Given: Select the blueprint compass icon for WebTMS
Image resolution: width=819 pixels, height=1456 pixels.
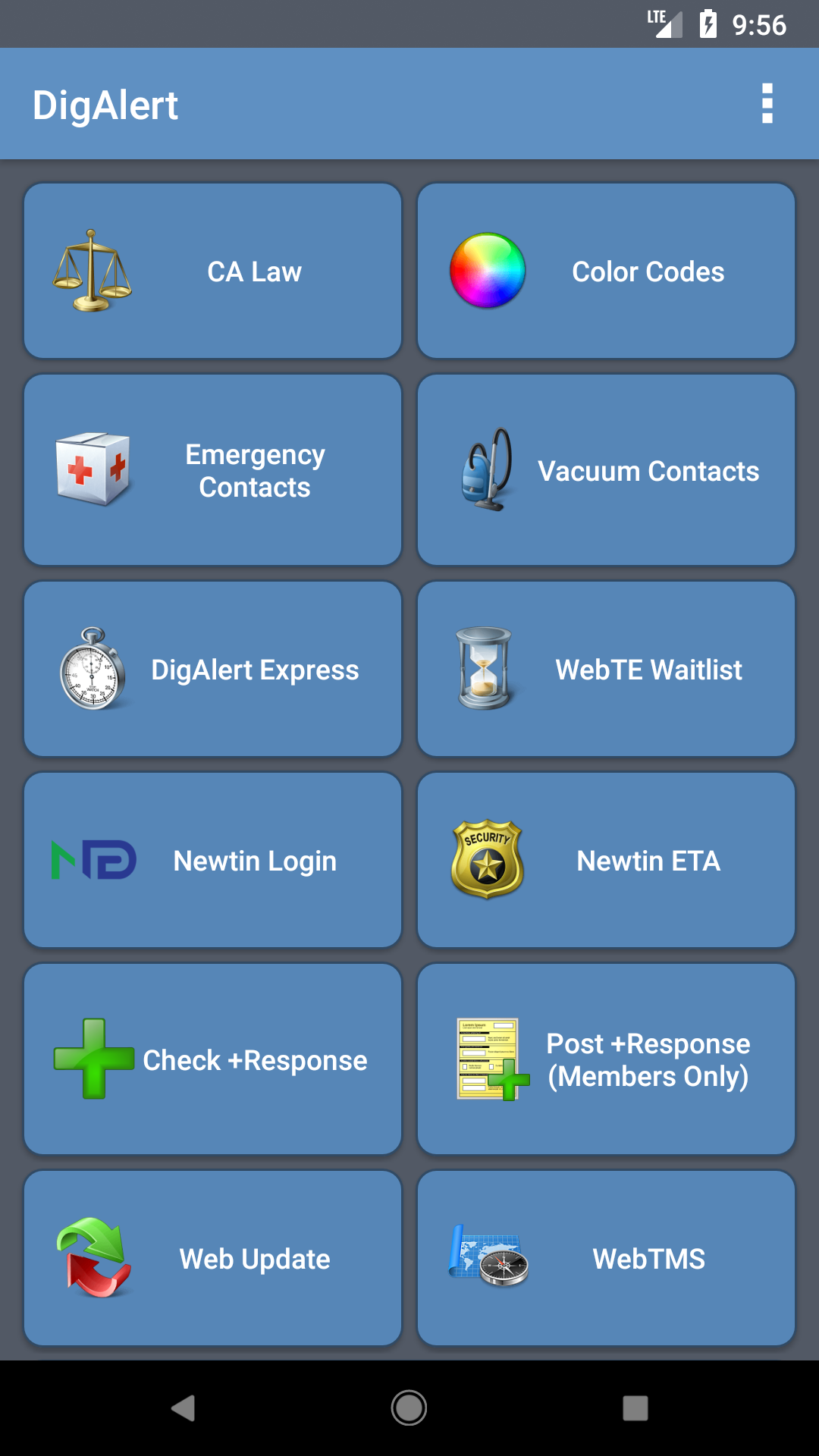Looking at the screenshot, I should [x=489, y=1259].
